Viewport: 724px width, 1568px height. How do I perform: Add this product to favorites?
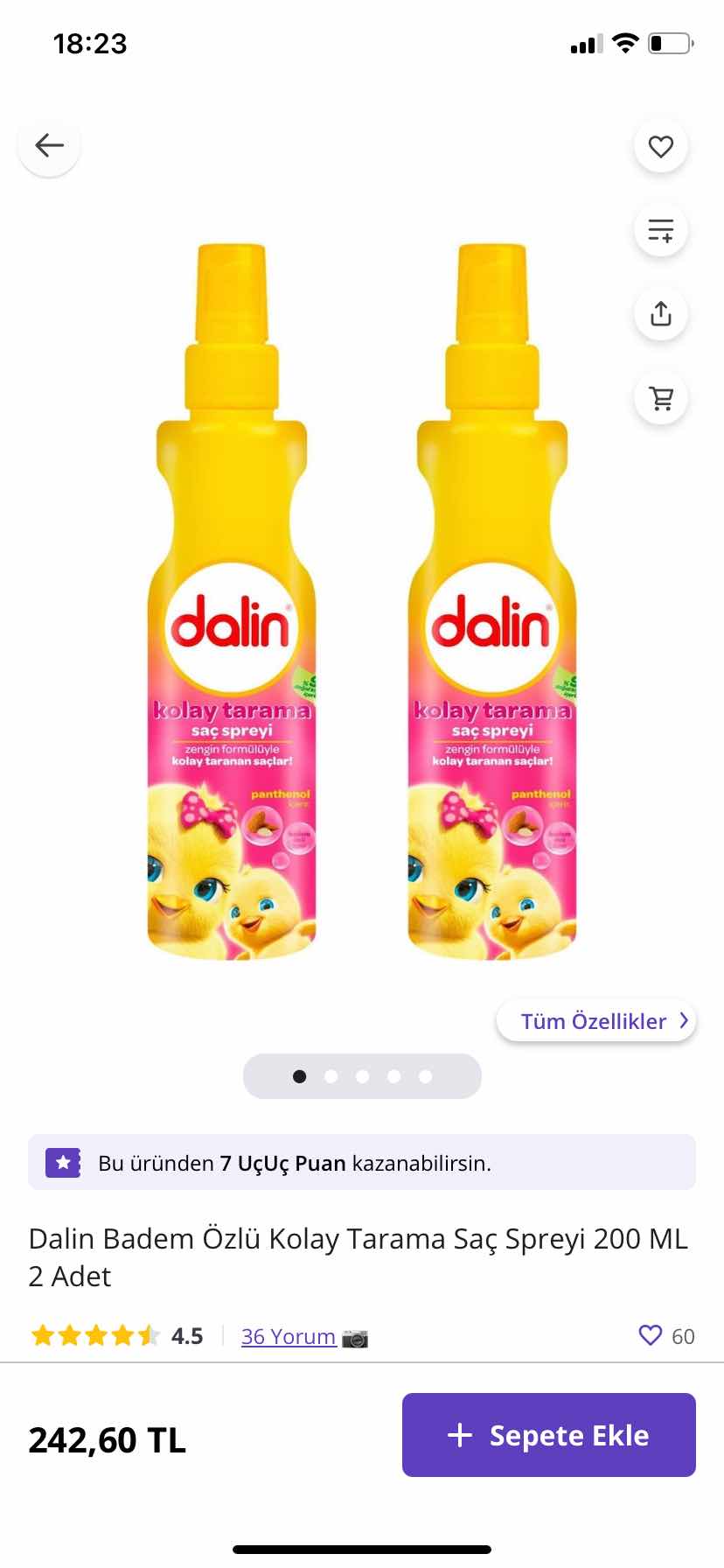(660, 146)
